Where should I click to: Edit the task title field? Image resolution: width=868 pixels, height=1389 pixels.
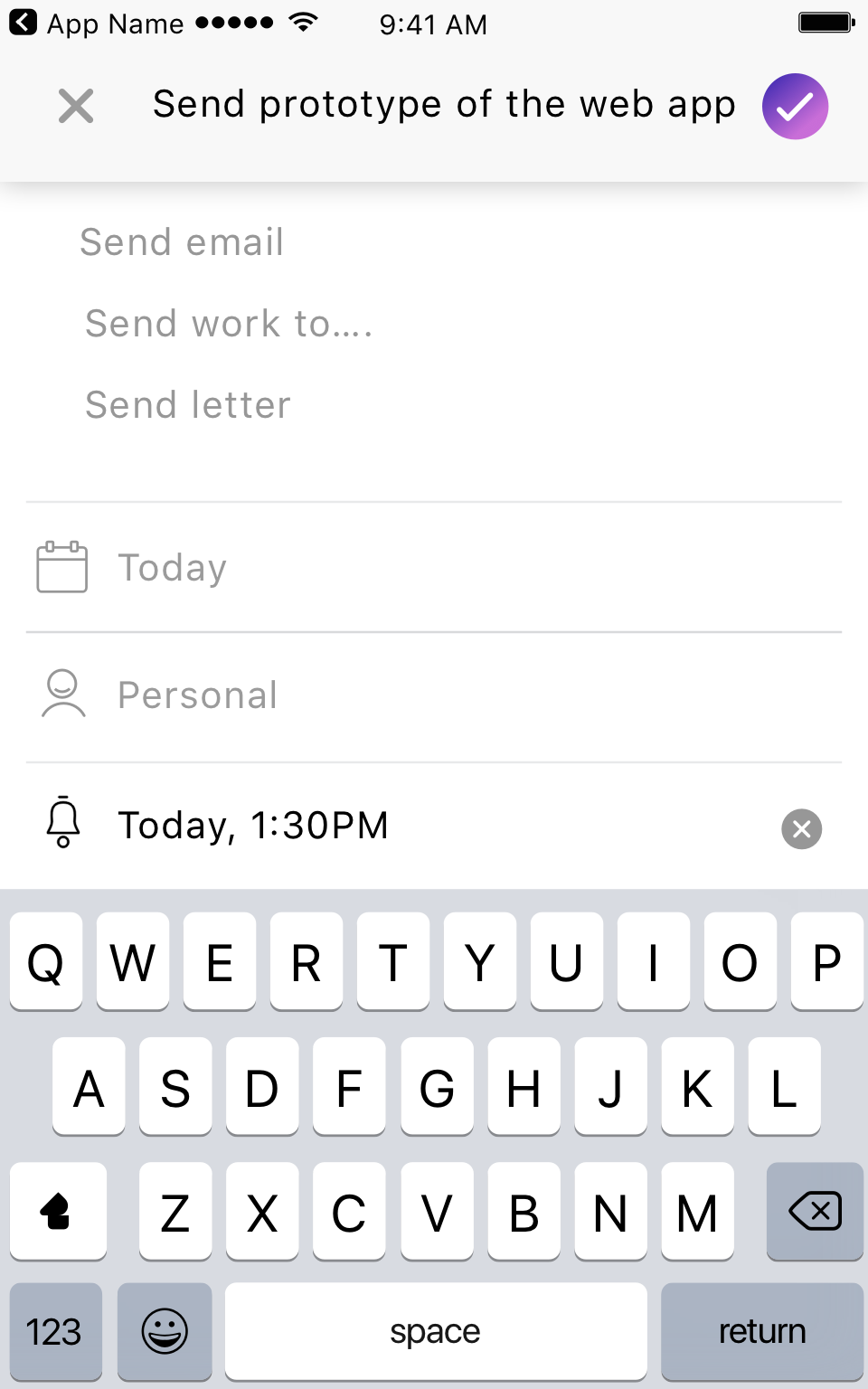coord(444,105)
